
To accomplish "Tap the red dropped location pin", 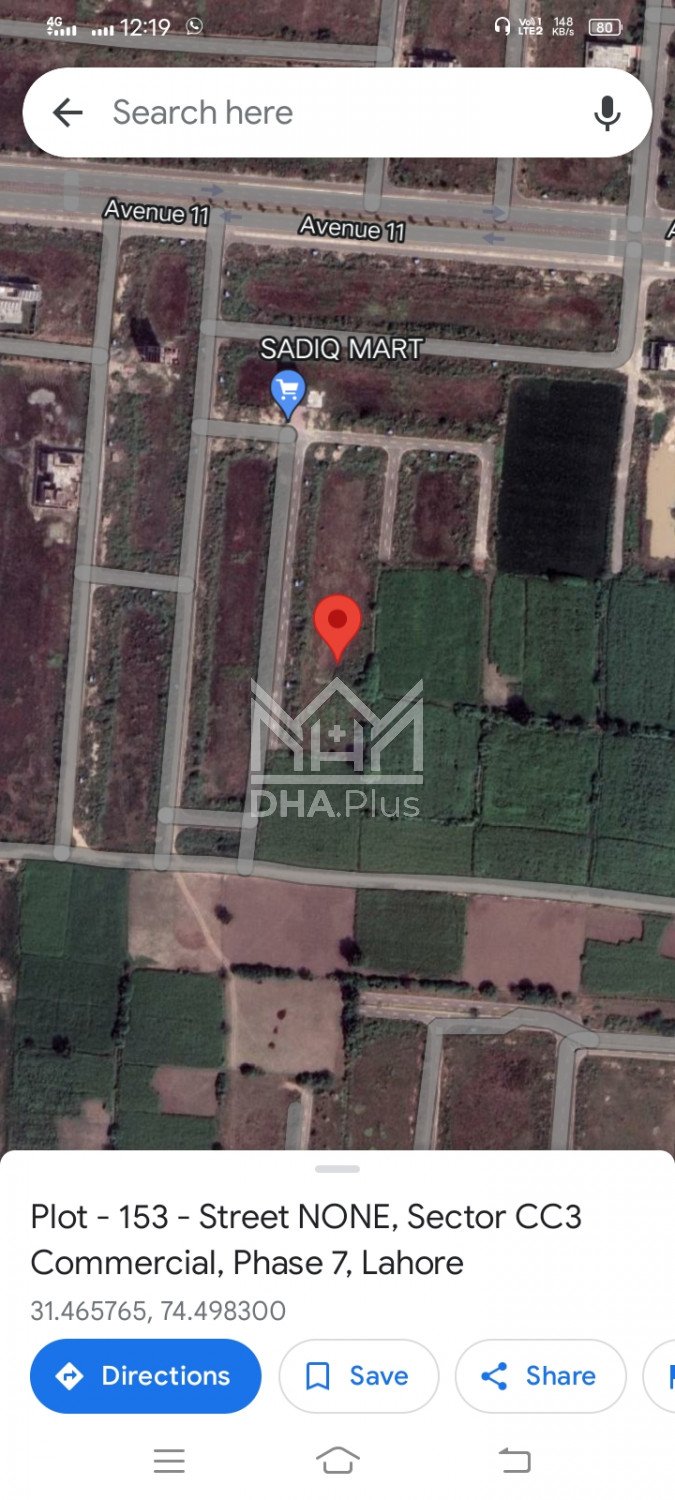I will click(x=337, y=625).
